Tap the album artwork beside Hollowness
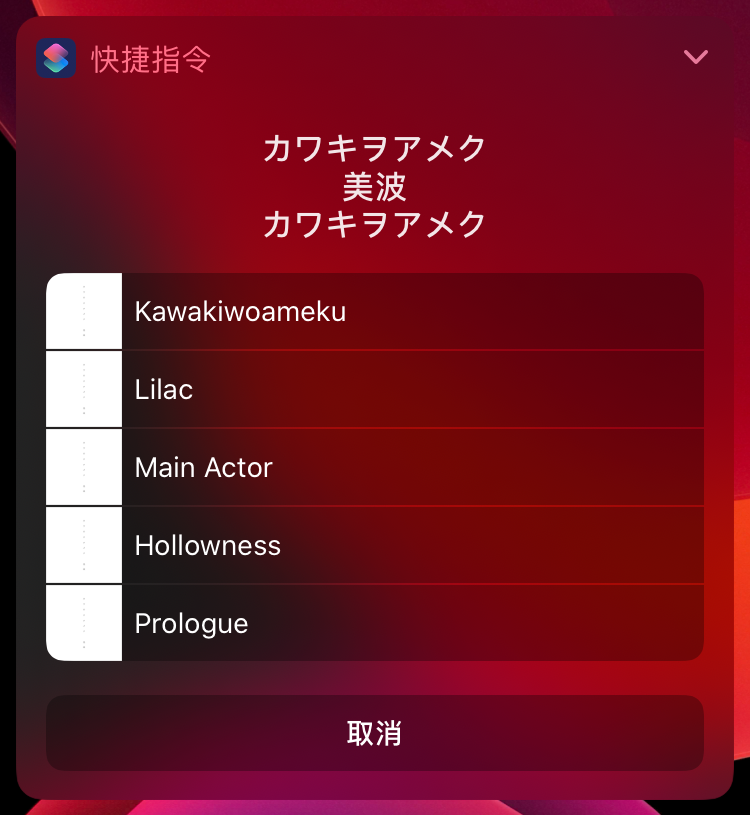This screenshot has width=750, height=815. coord(83,545)
